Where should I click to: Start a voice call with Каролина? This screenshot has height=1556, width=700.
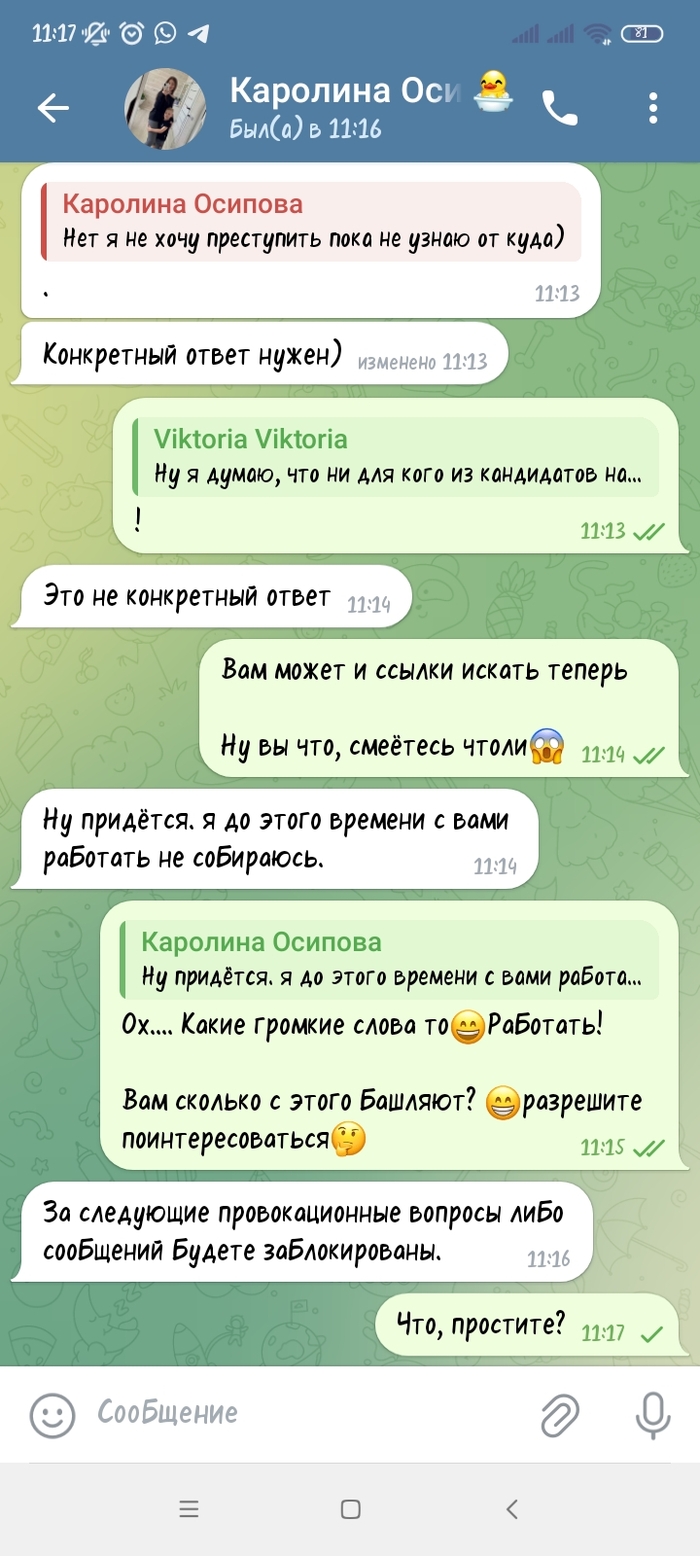560,108
